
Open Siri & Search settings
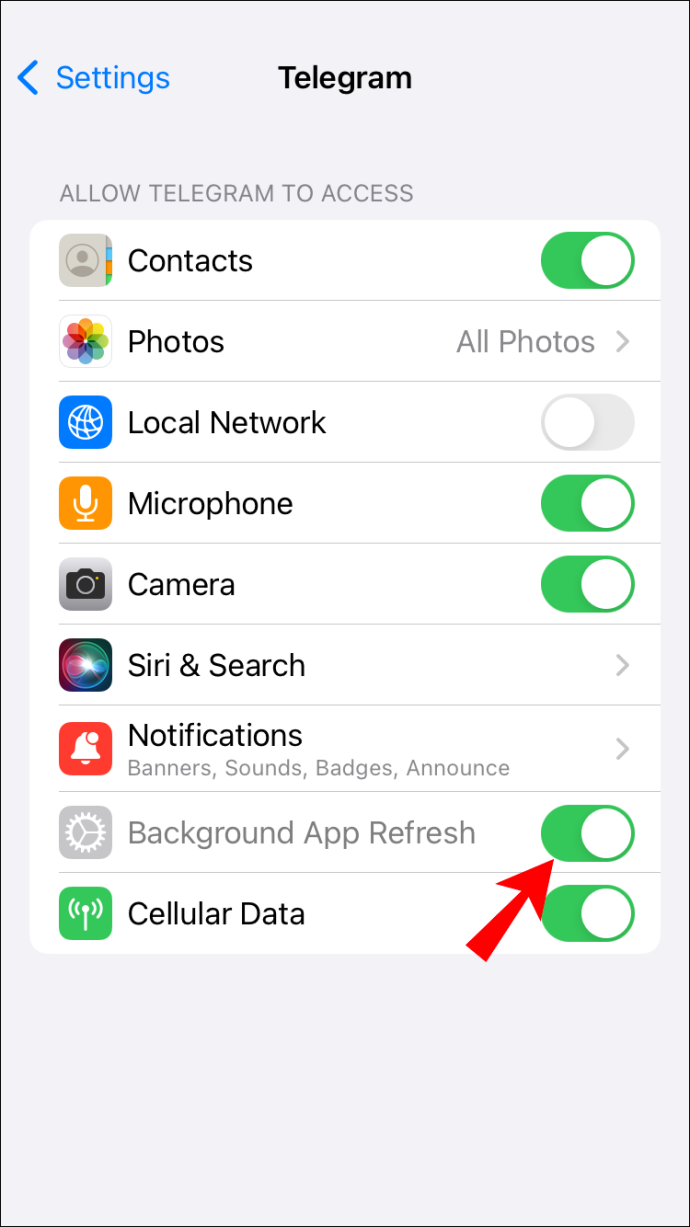coord(345,666)
